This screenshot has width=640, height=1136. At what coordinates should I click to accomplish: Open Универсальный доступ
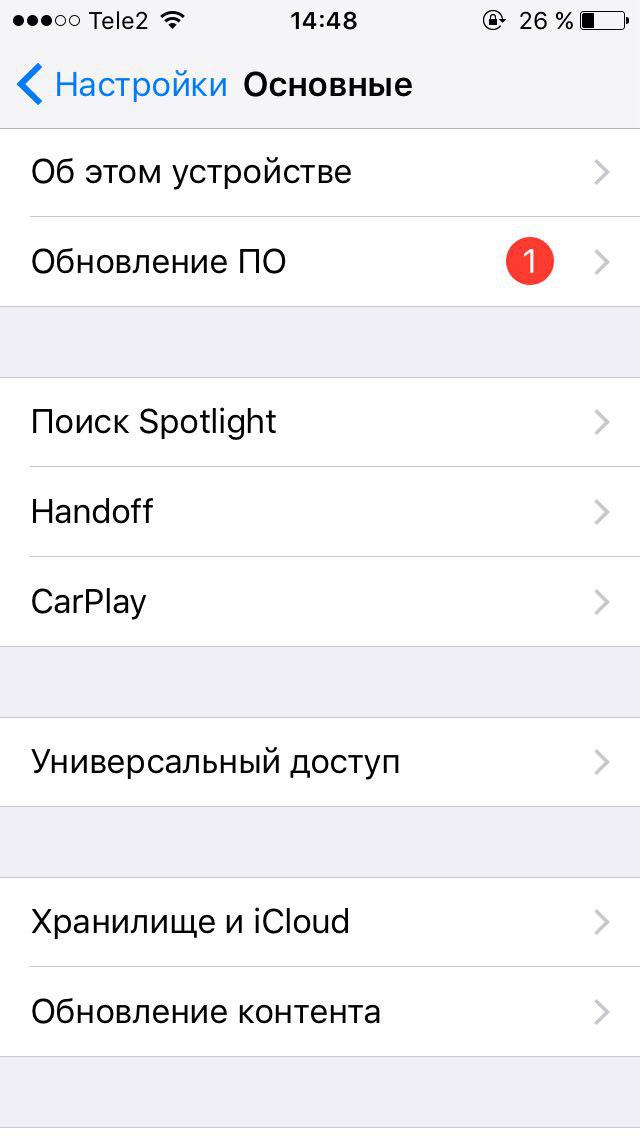click(320, 762)
